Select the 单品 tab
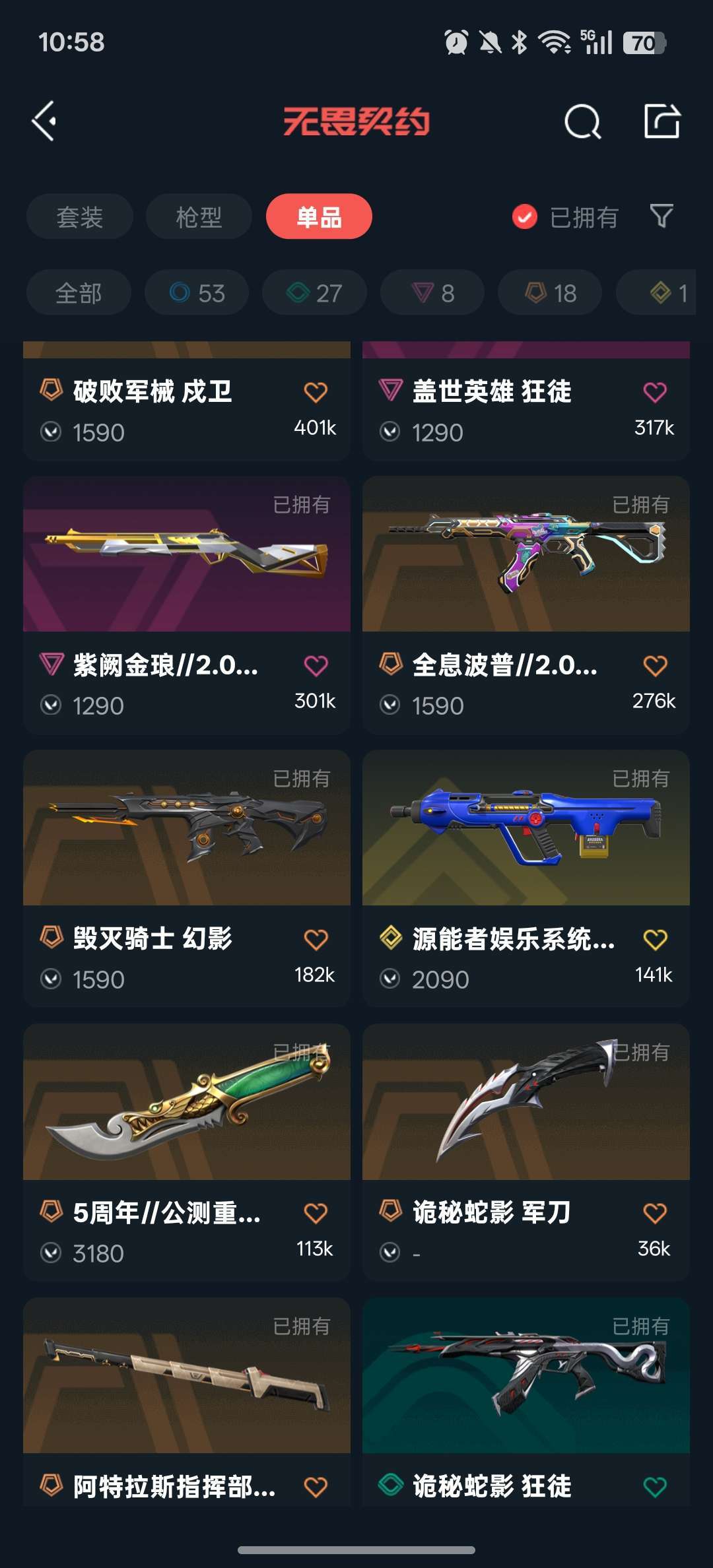Screen dimensions: 713x1568 [319, 216]
